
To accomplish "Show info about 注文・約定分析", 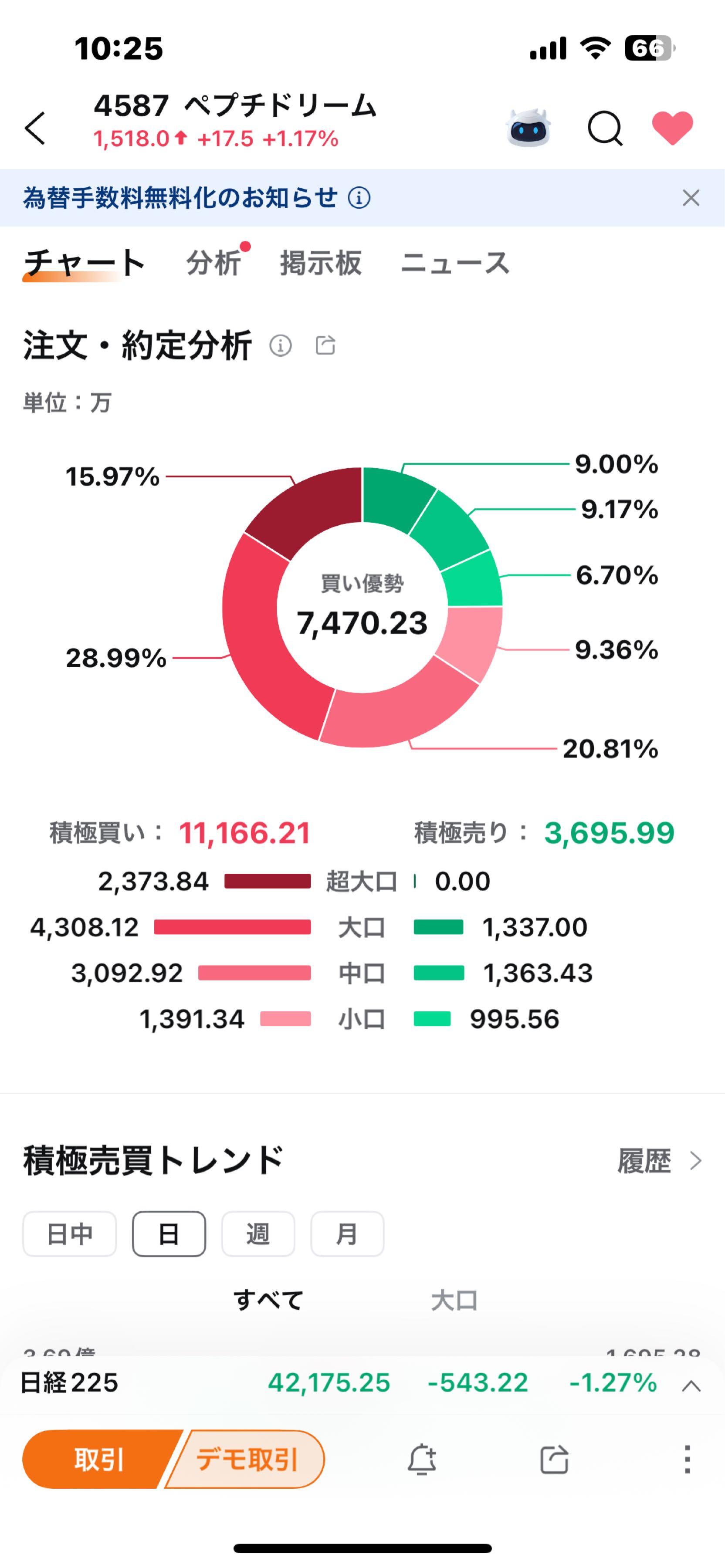I will (x=281, y=345).
